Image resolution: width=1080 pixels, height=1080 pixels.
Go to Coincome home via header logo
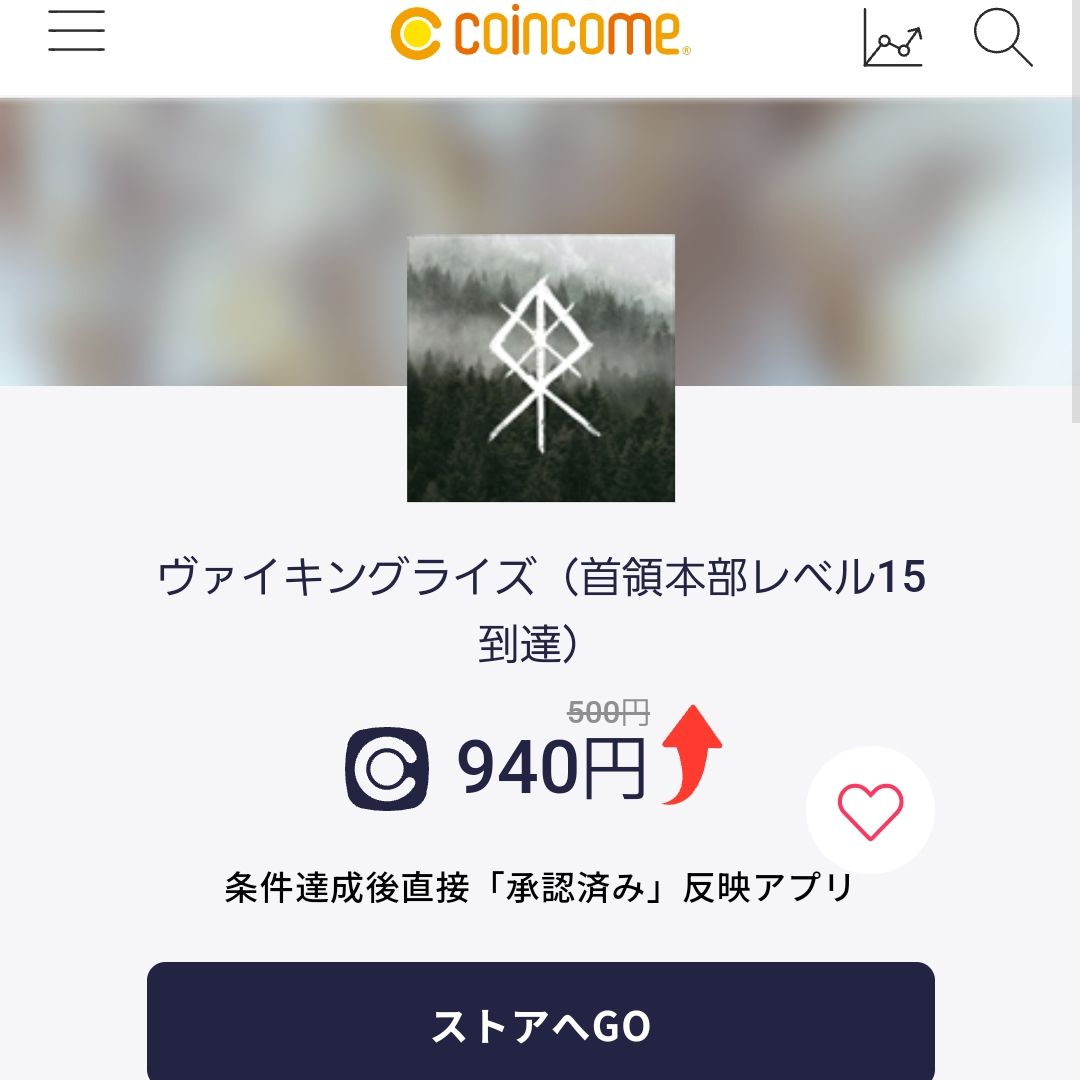[x=540, y=34]
